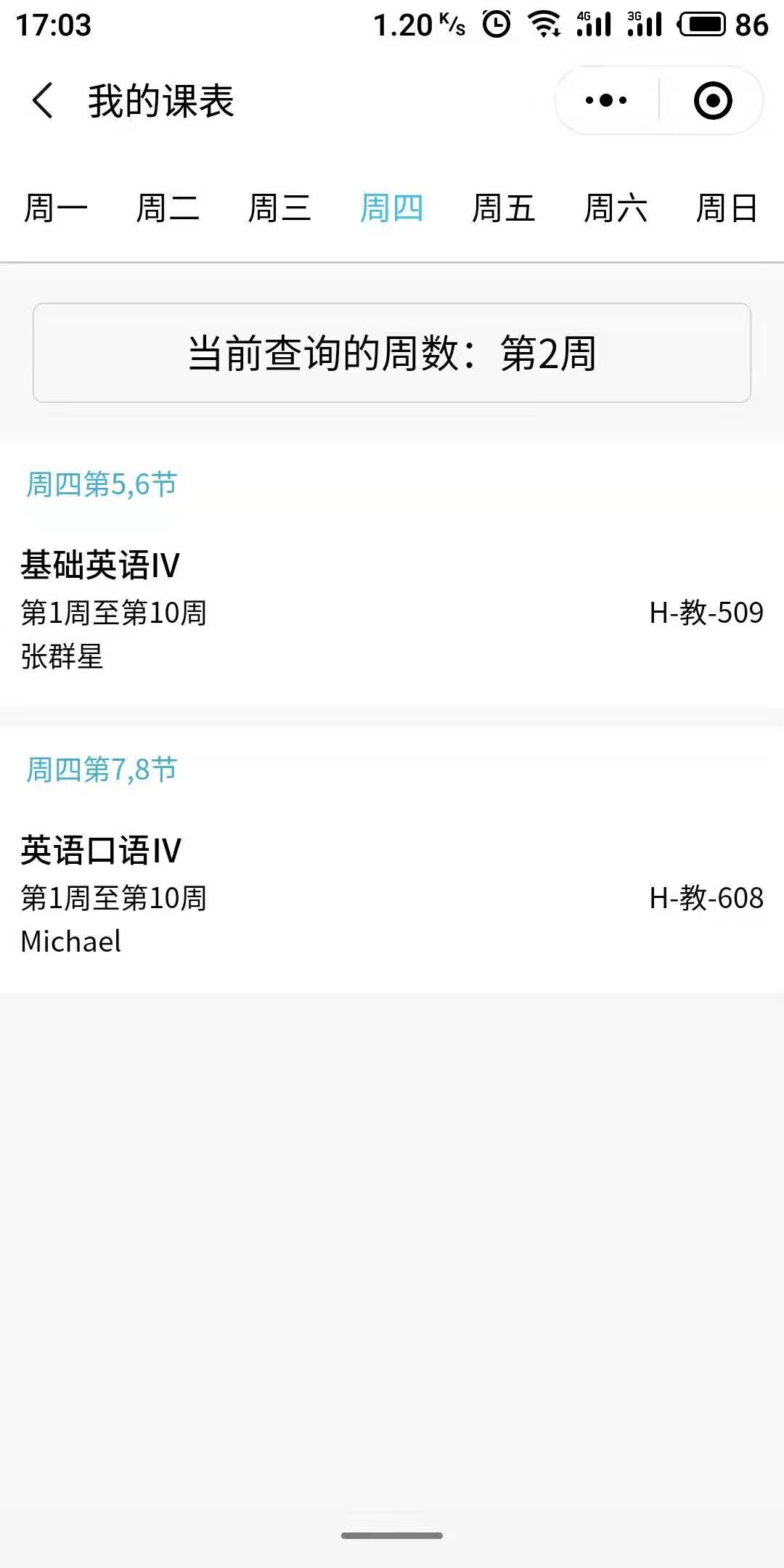Select the 周三 tab
The height and width of the screenshot is (1568, 784).
pyautogui.click(x=279, y=209)
